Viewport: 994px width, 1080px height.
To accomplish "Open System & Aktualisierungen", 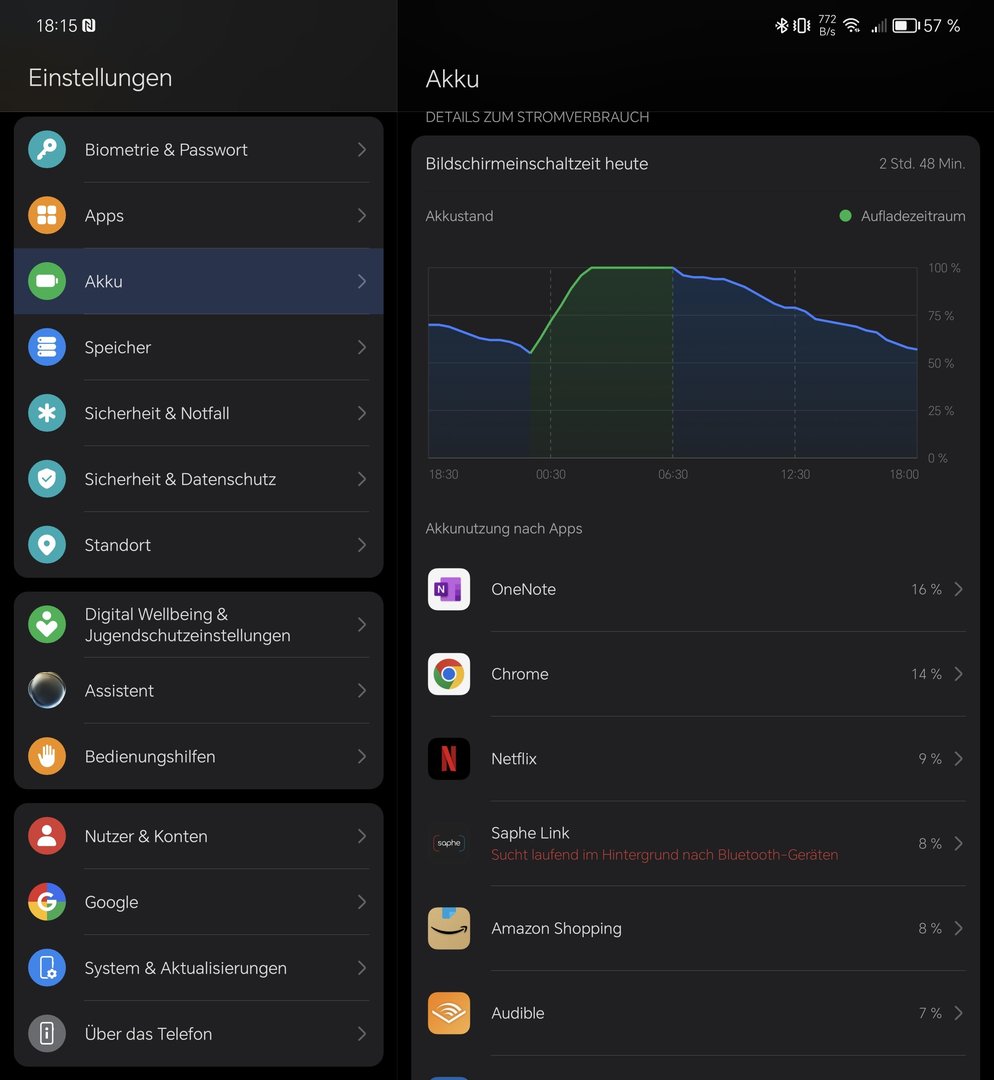I will 198,968.
